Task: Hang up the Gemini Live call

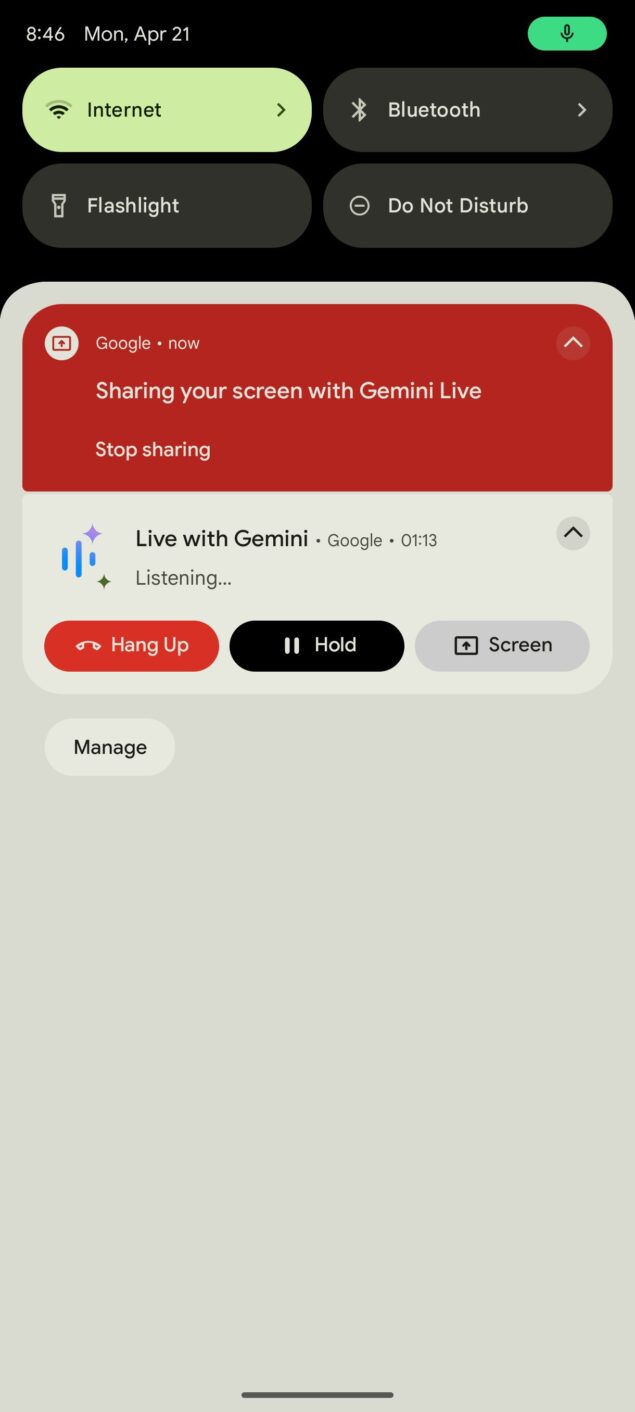Action: (x=132, y=646)
